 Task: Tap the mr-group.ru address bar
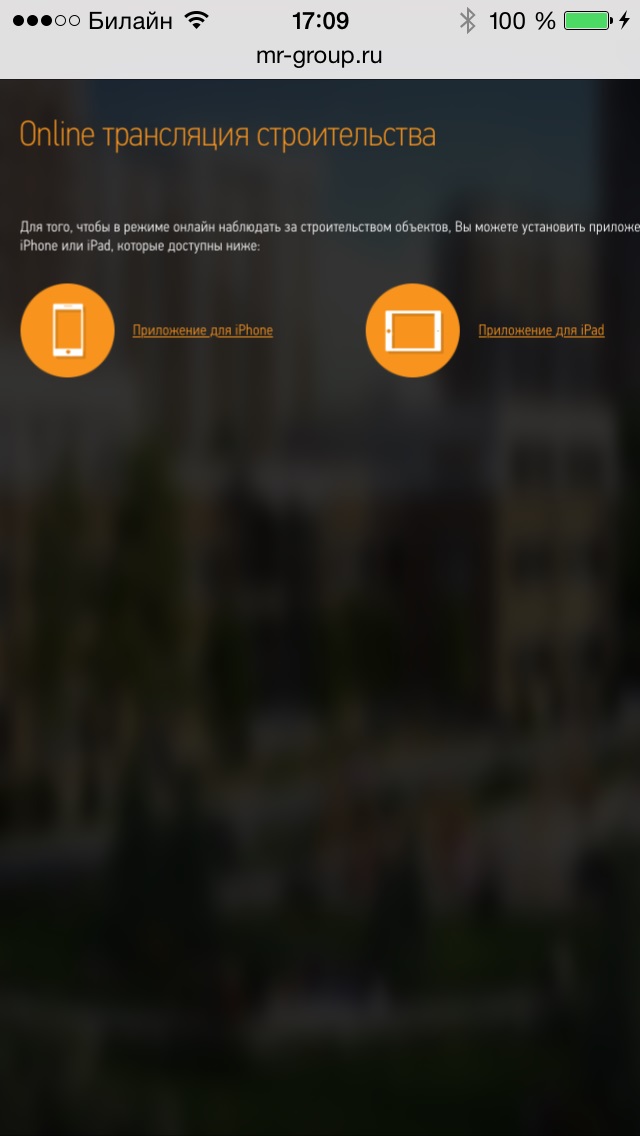[x=320, y=56]
